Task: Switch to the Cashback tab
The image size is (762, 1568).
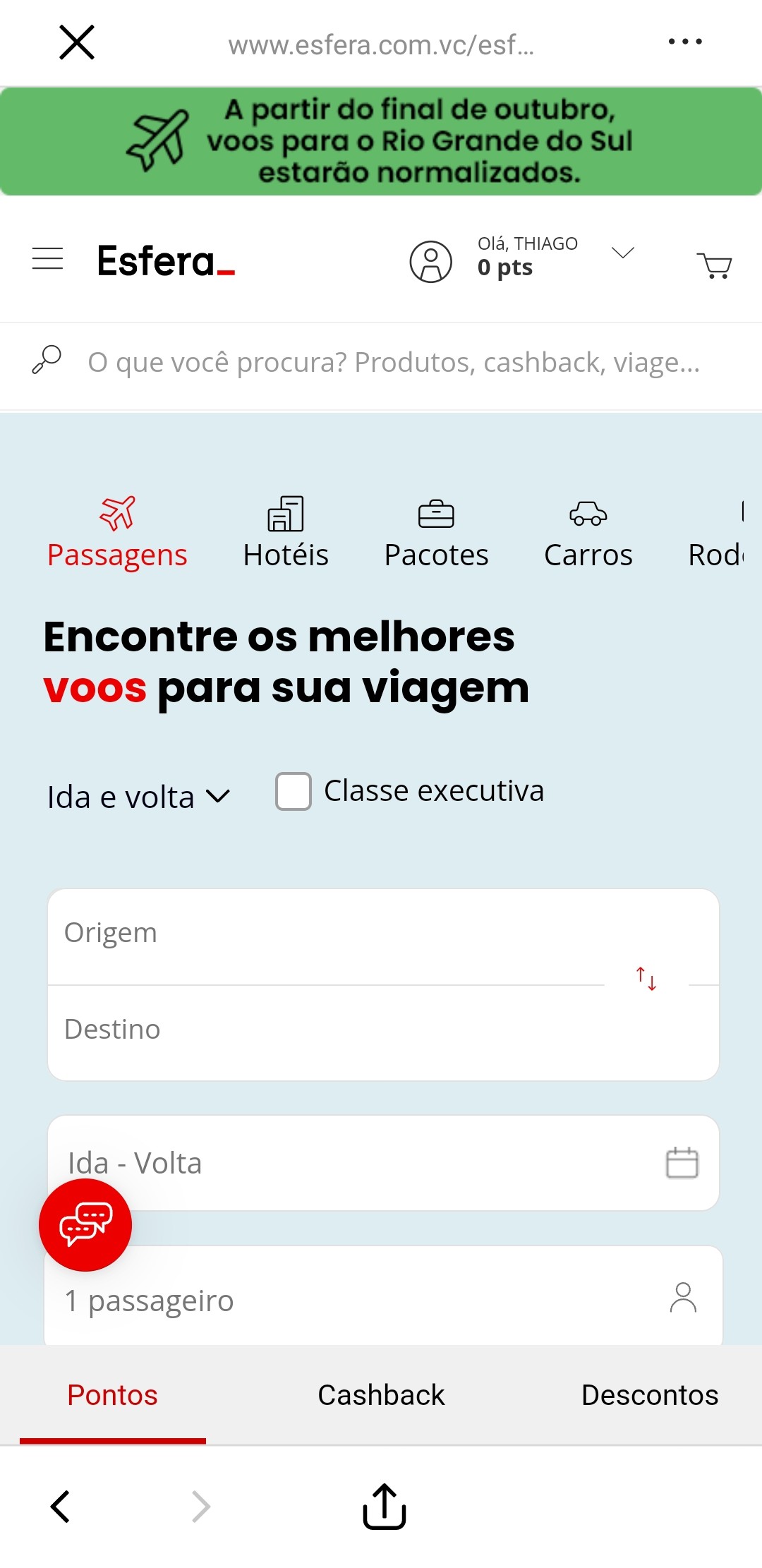Action: click(x=380, y=1394)
